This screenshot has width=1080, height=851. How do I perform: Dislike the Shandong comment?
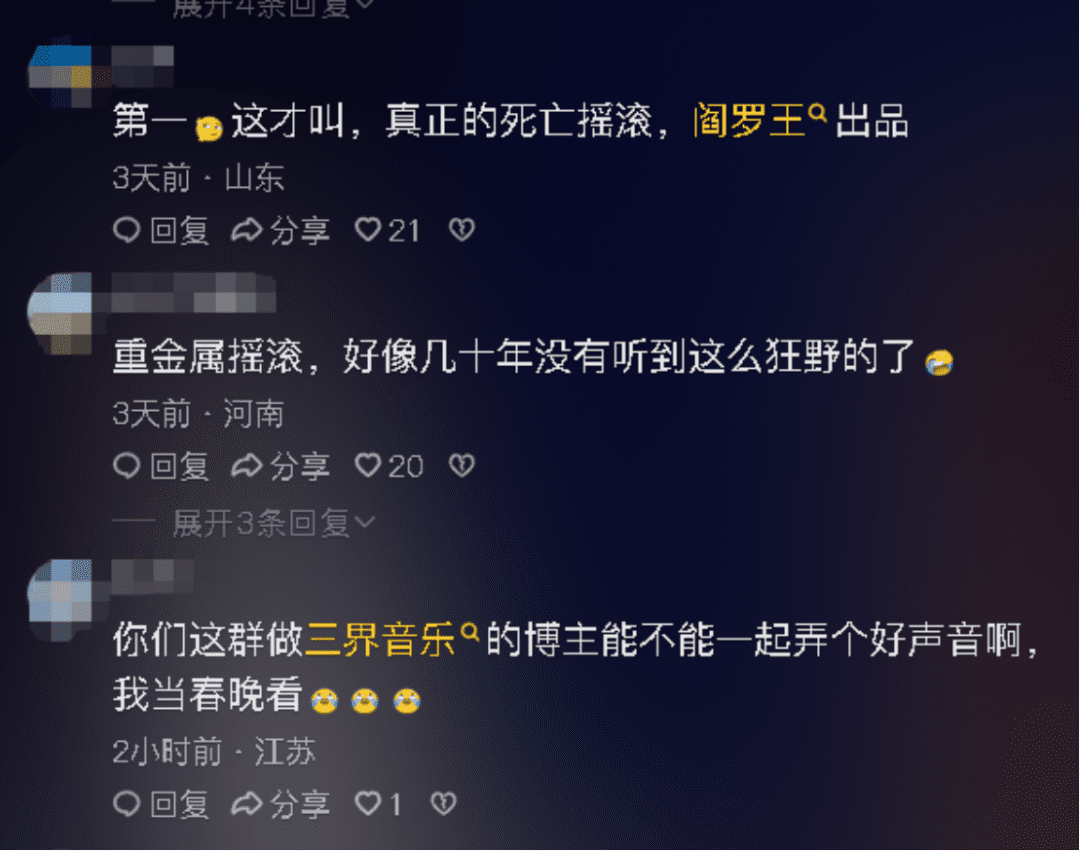pos(460,231)
